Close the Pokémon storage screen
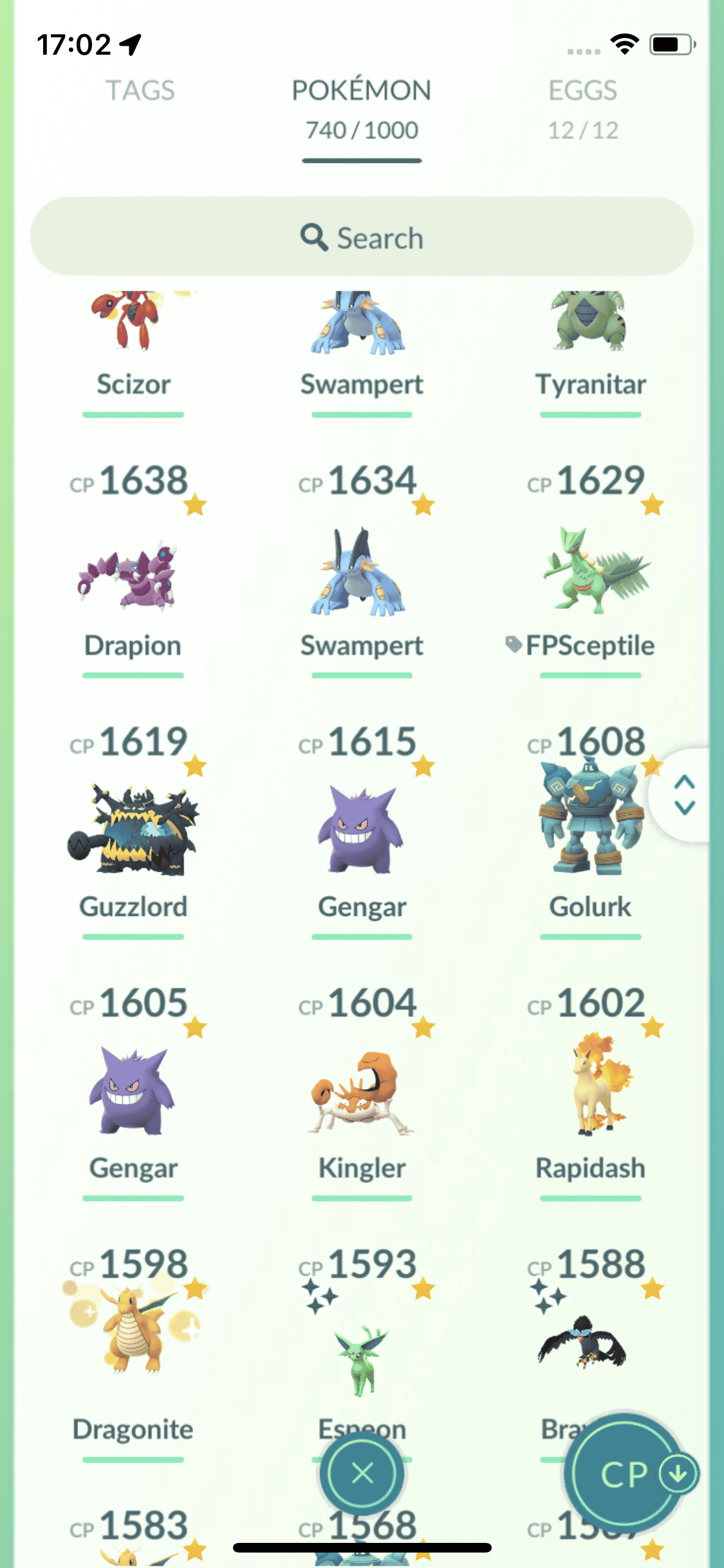The width and height of the screenshot is (724, 1568). click(362, 1473)
